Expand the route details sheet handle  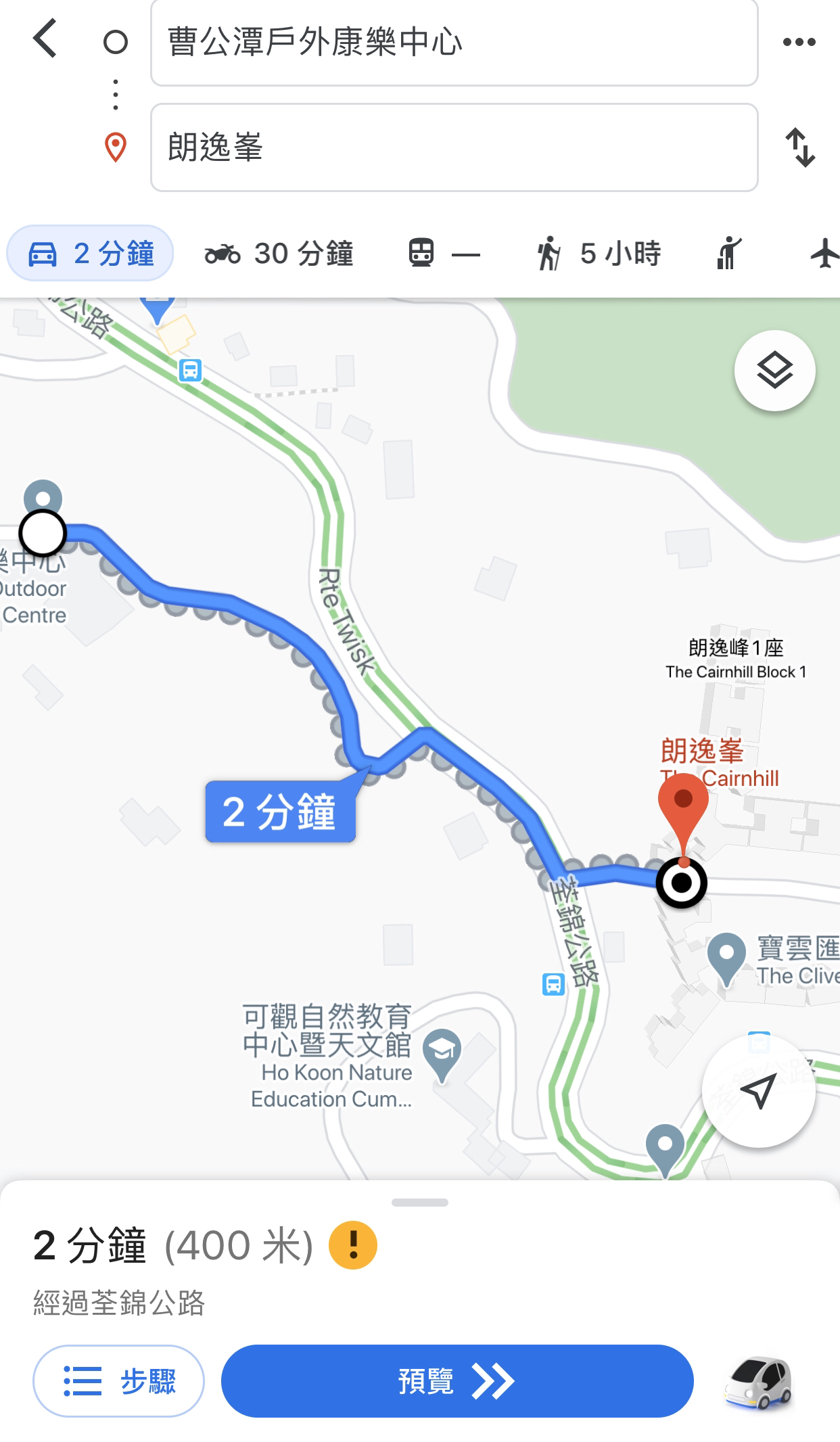420,1203
